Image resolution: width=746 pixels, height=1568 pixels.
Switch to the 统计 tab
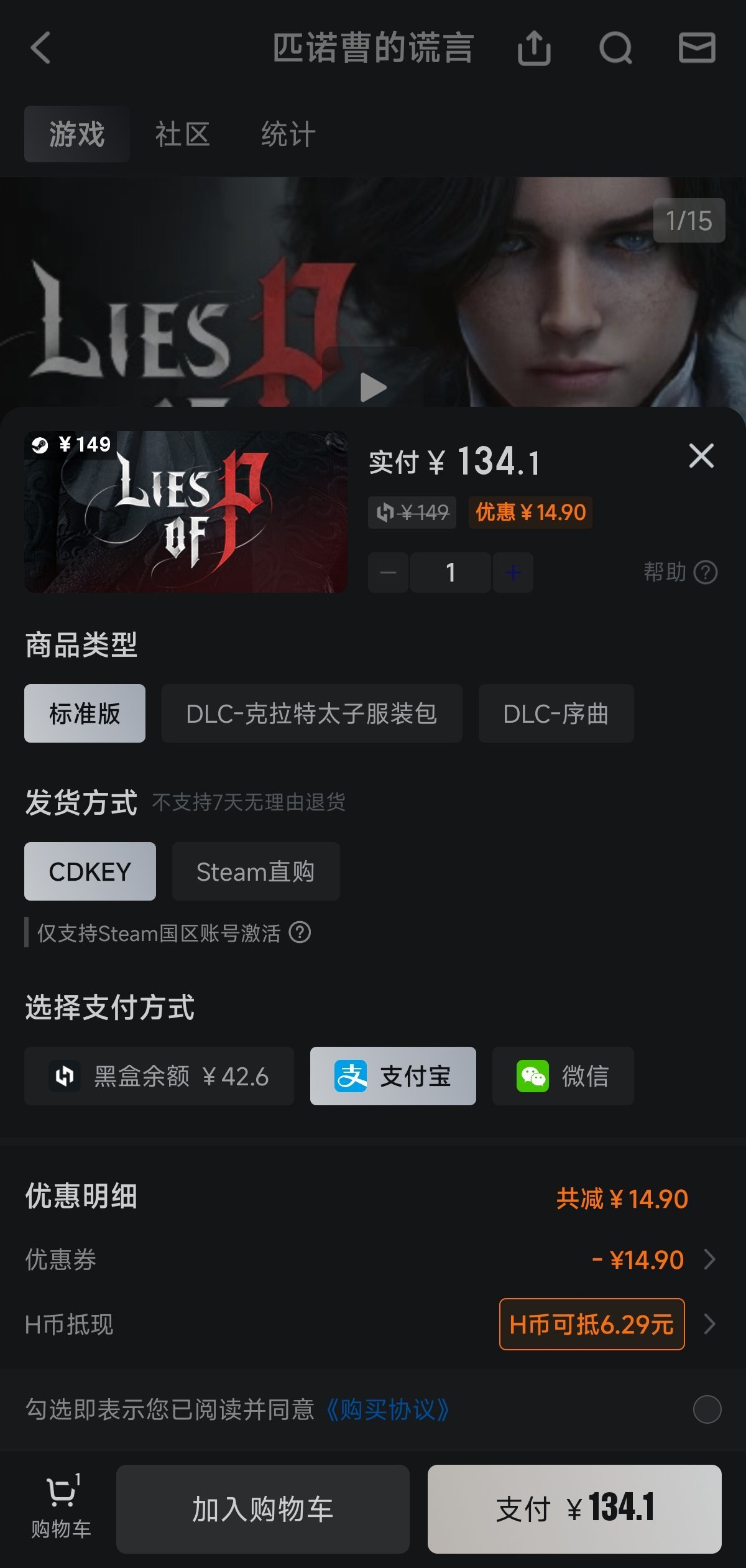pyautogui.click(x=288, y=134)
